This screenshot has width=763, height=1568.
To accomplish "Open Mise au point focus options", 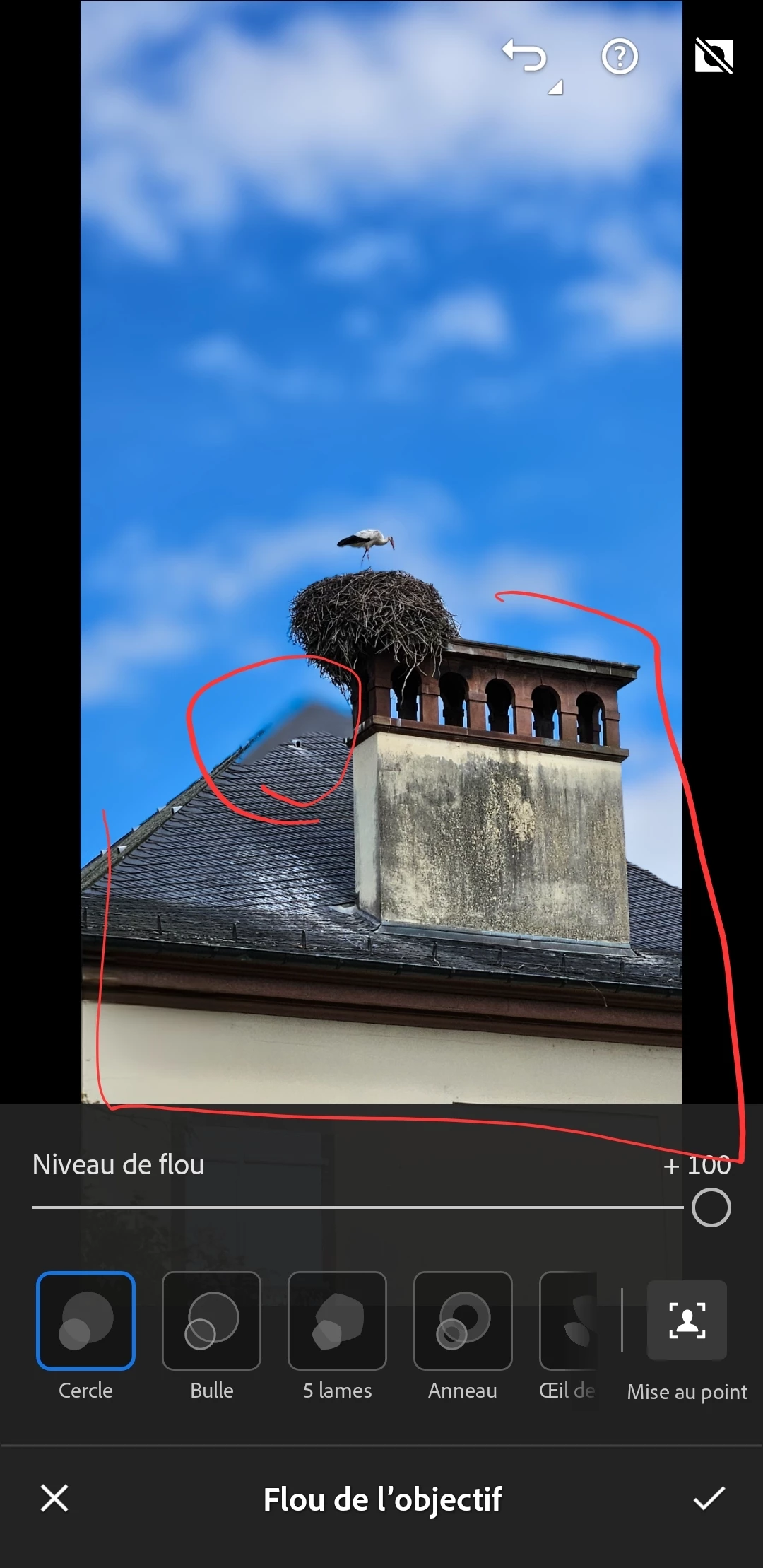I will coord(687,1321).
